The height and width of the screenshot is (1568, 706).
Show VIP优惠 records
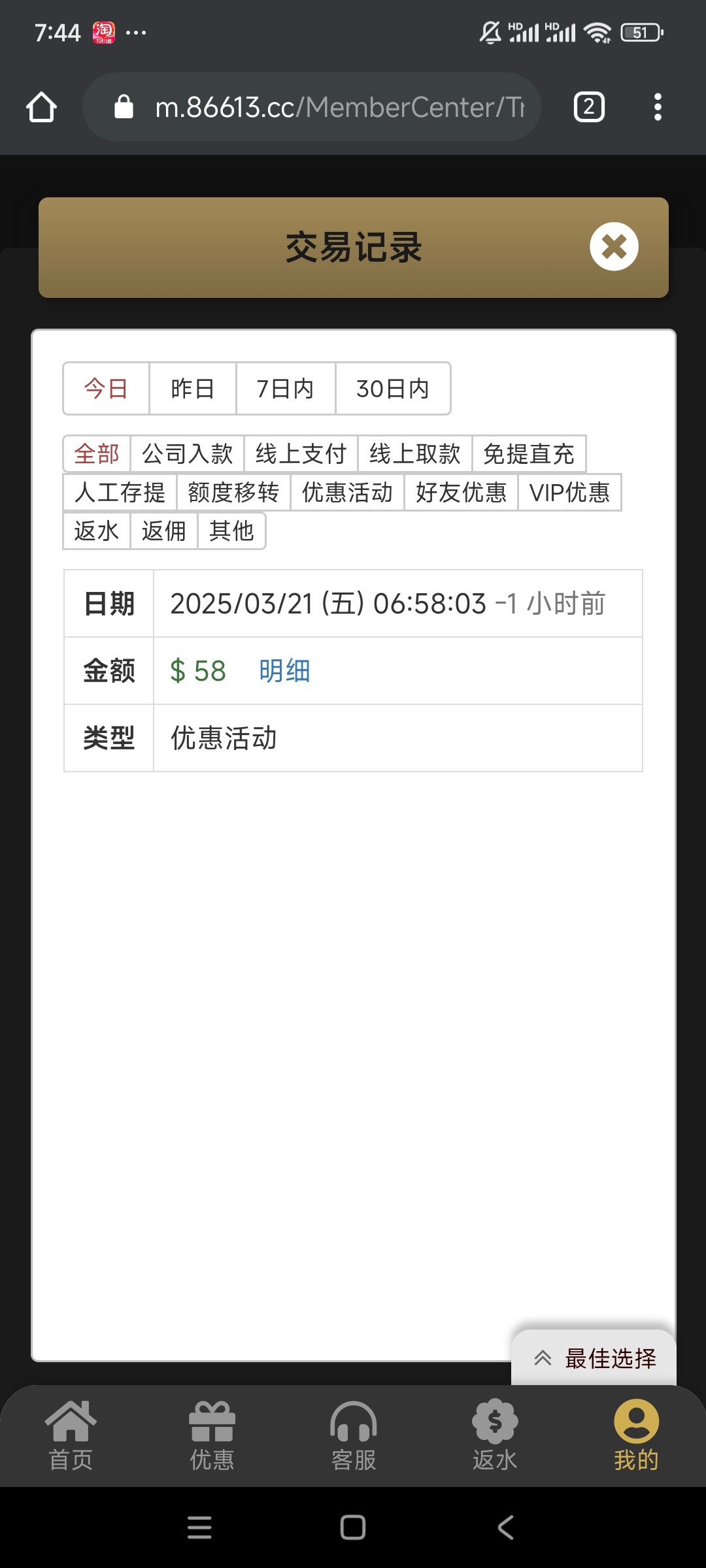pos(569,492)
